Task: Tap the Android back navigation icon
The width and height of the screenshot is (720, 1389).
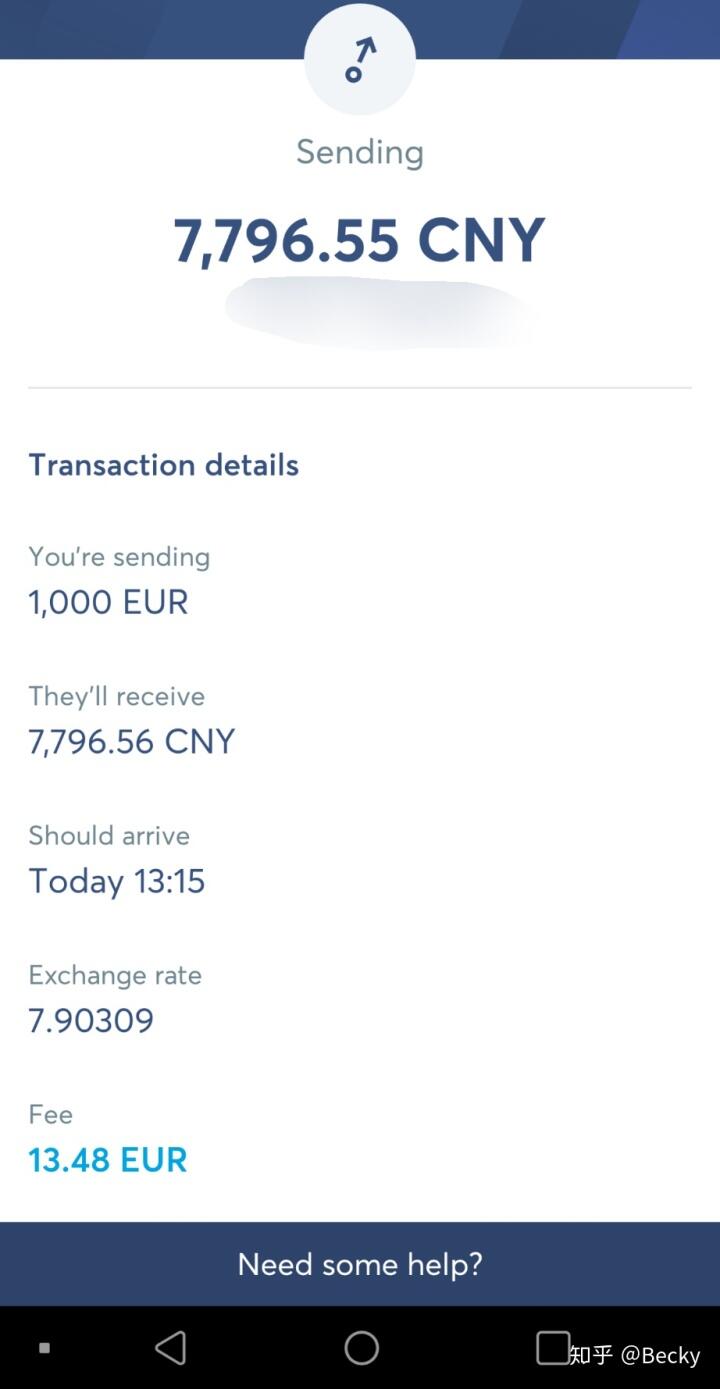Action: [x=171, y=1348]
